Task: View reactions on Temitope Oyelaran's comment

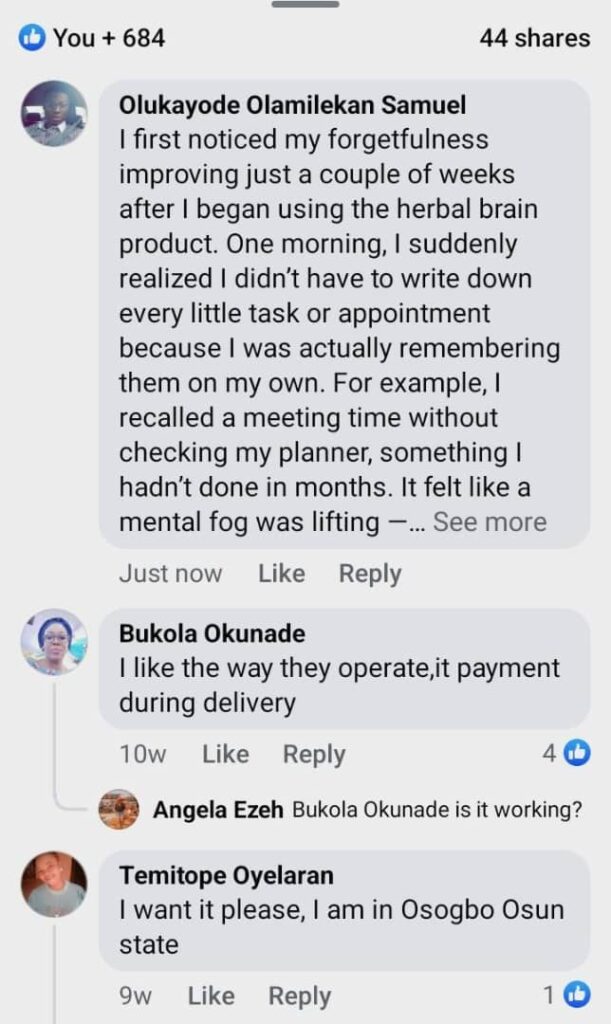Action: pyautogui.click(x=567, y=995)
